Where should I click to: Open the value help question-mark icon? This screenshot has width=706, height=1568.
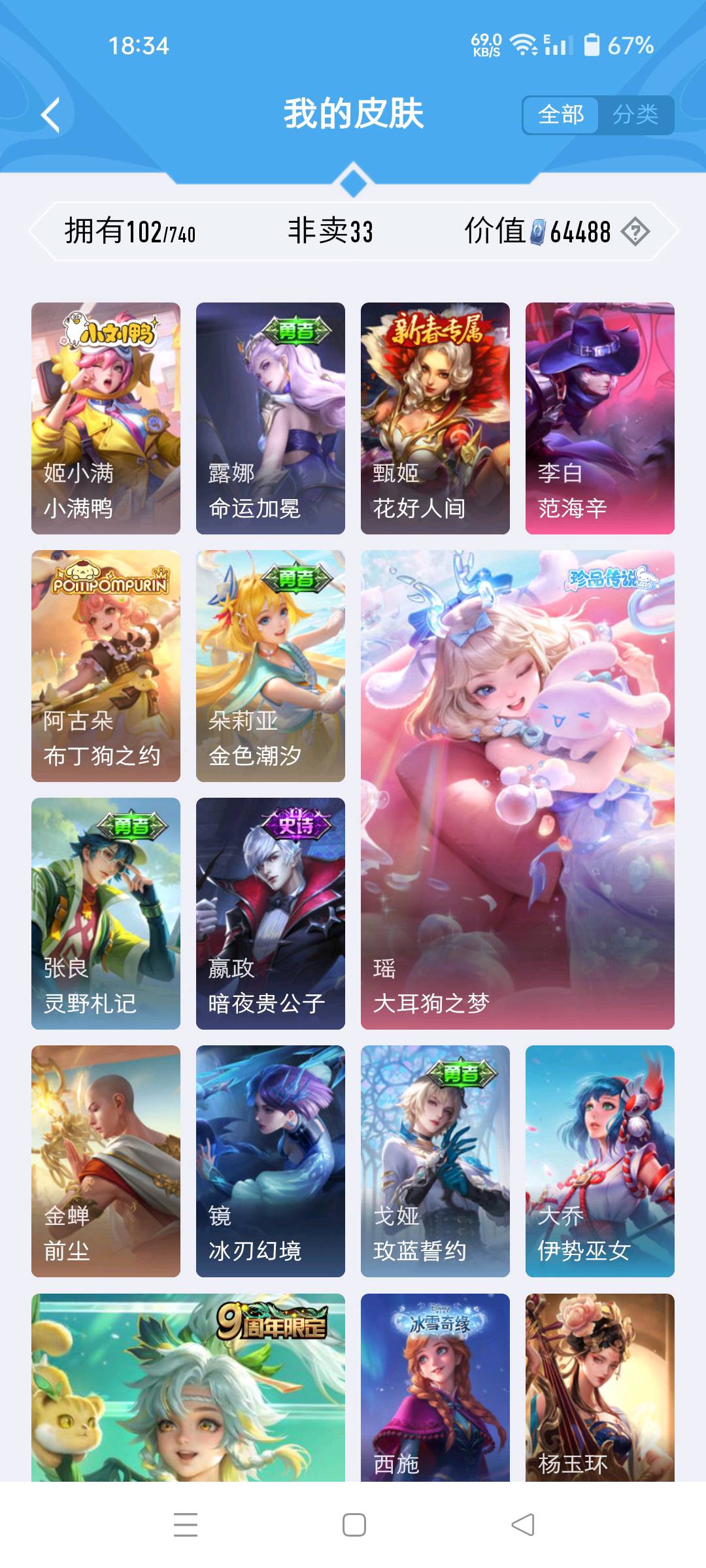[635, 232]
